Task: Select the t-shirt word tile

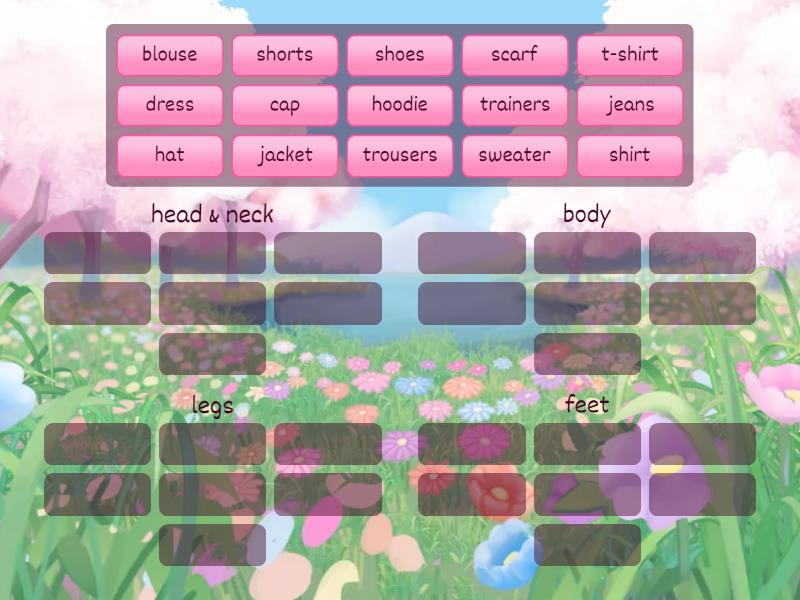Action: coord(629,55)
